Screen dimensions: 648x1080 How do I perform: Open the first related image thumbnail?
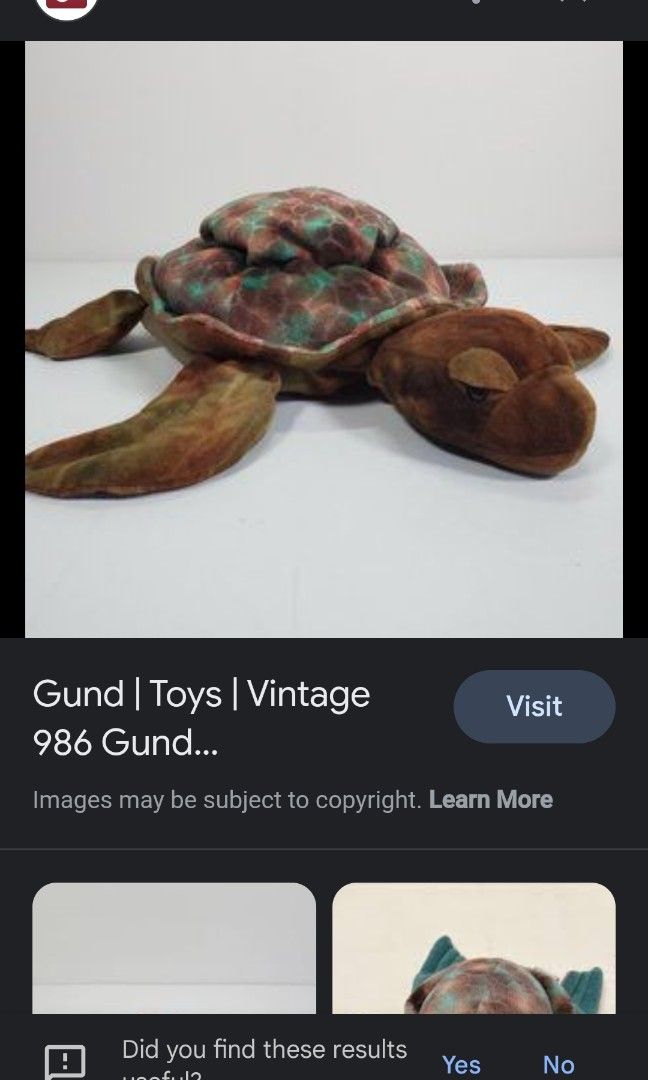[174, 948]
